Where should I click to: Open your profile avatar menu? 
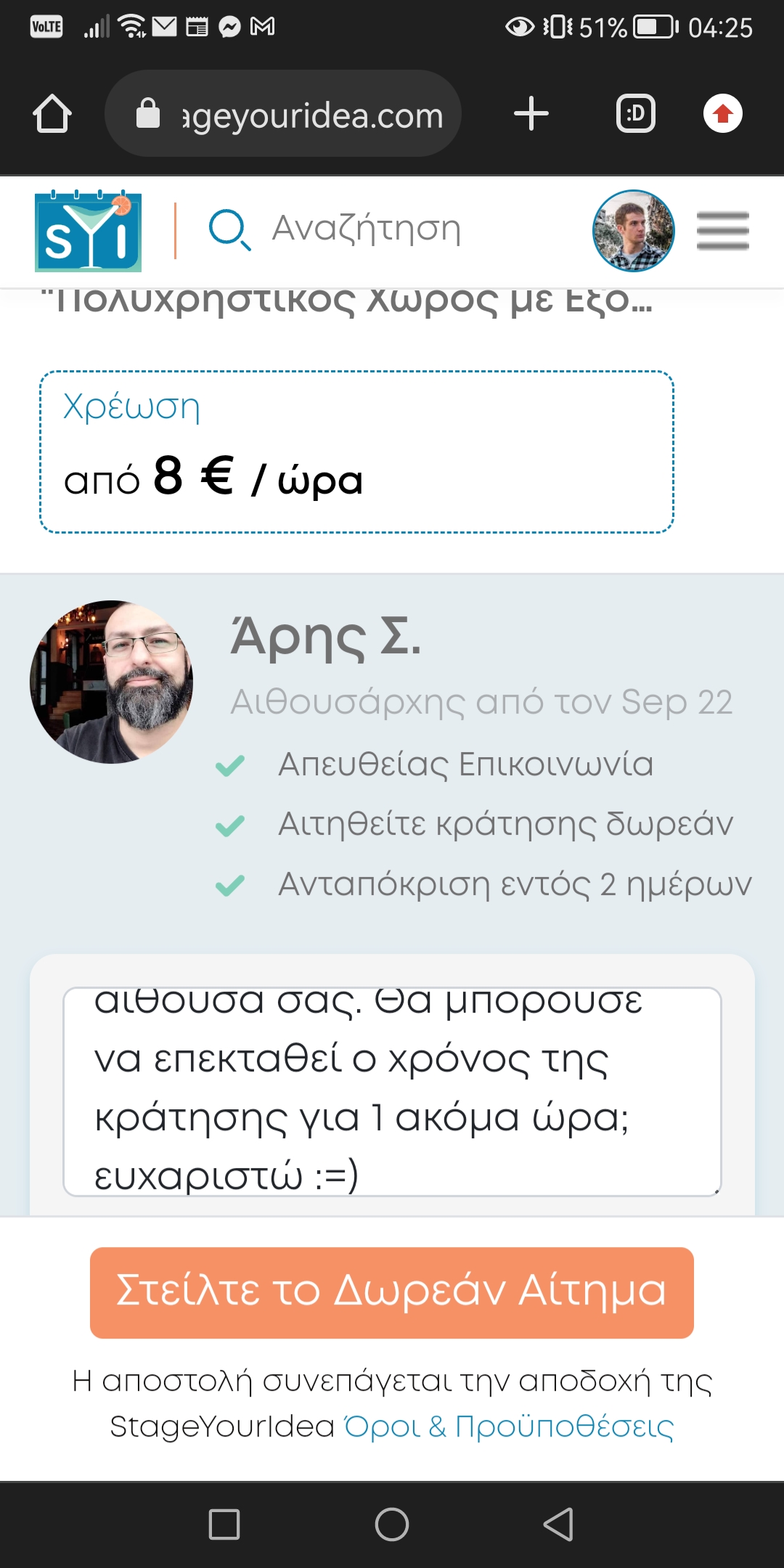[x=633, y=231]
